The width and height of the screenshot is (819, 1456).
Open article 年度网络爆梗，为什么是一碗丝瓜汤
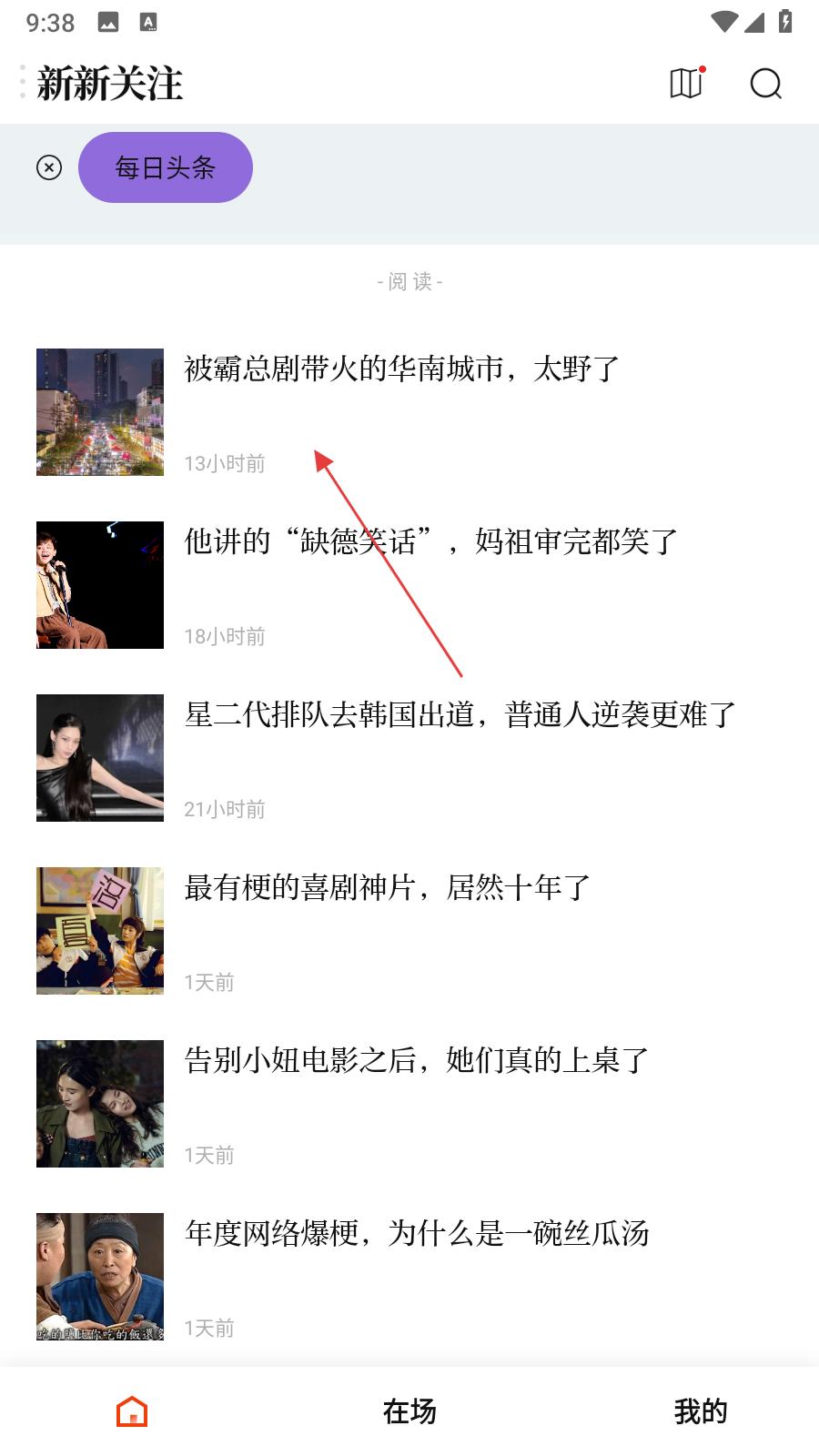416,1234
